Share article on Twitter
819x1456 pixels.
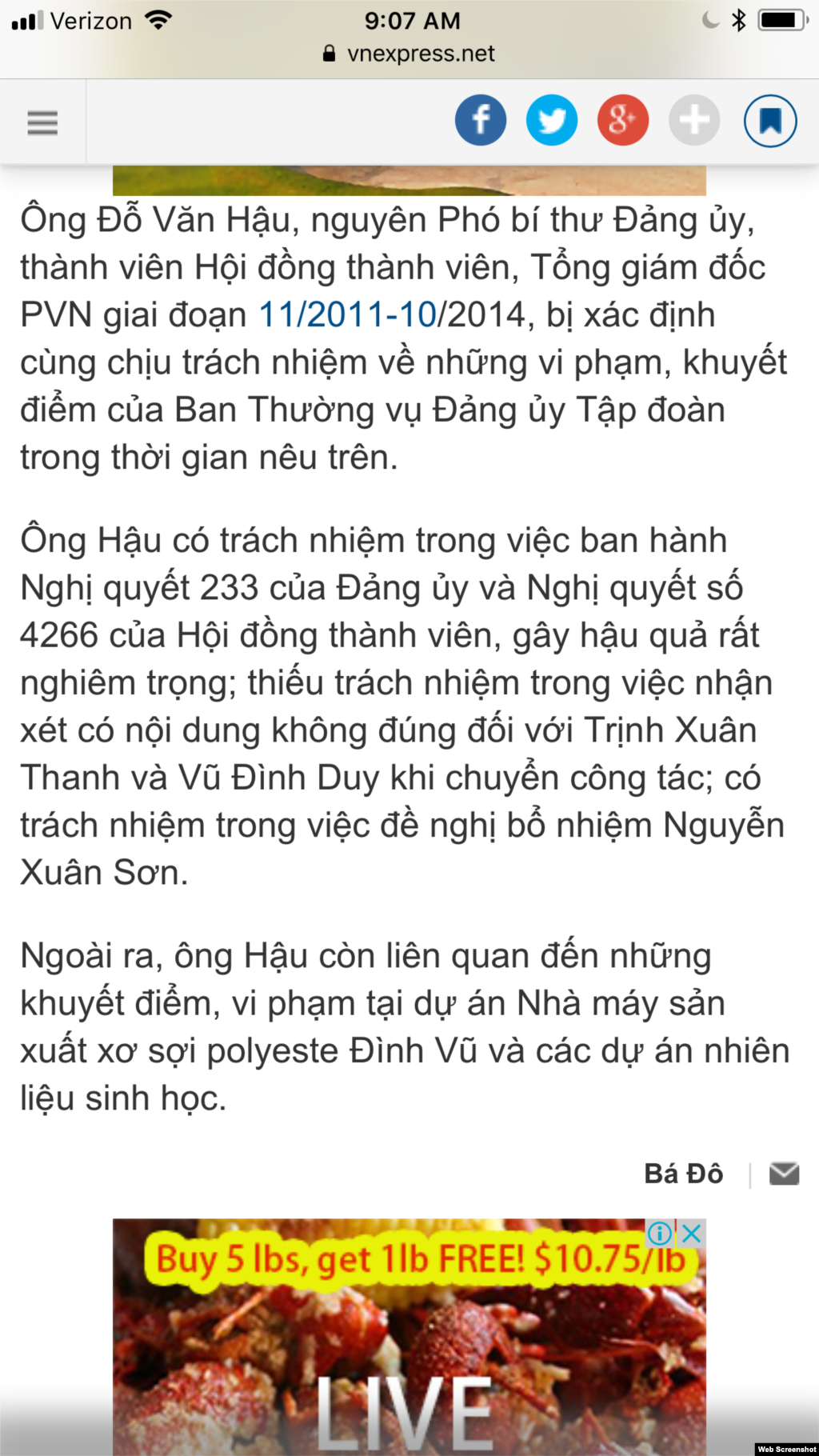(x=552, y=120)
